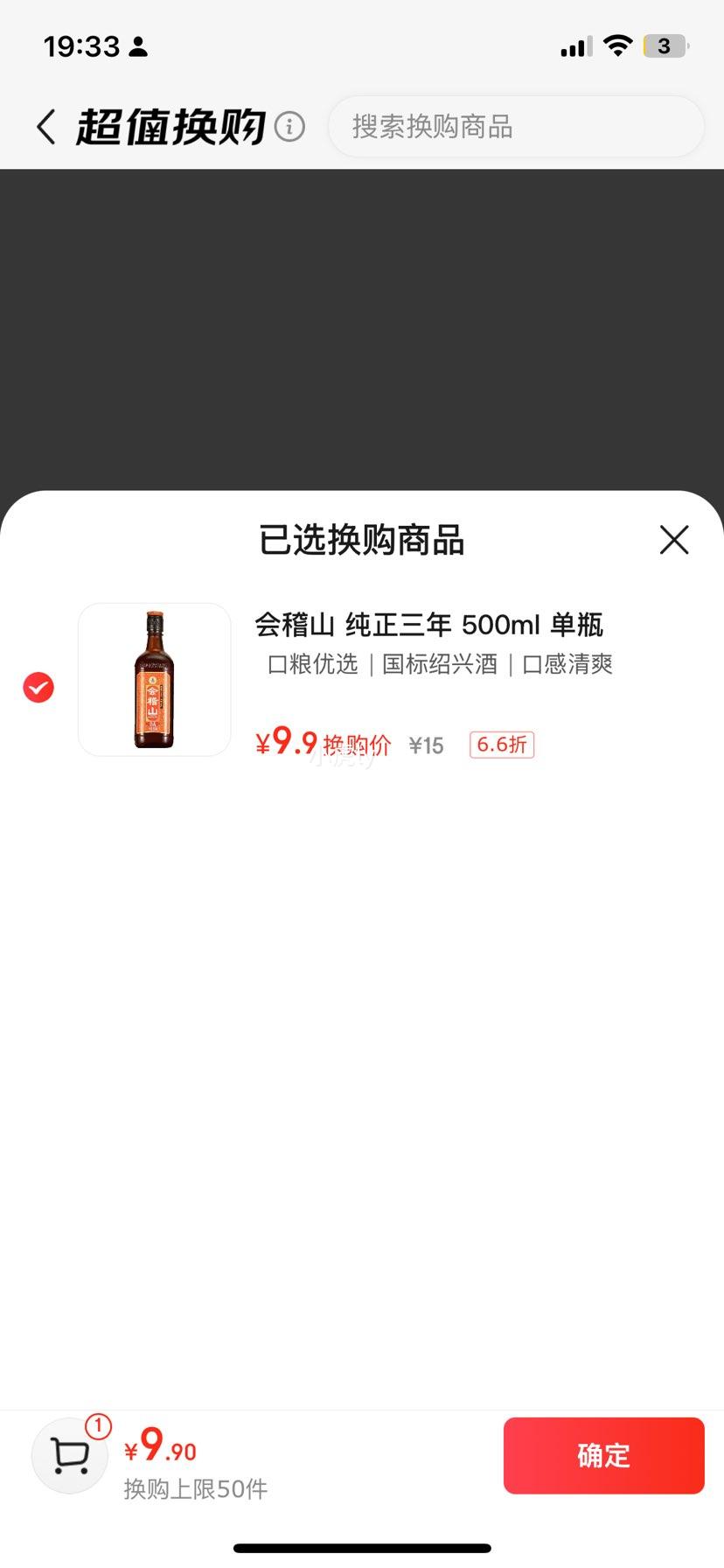Tap the 6.6折 discount badge
This screenshot has width=724, height=1568.
point(501,745)
